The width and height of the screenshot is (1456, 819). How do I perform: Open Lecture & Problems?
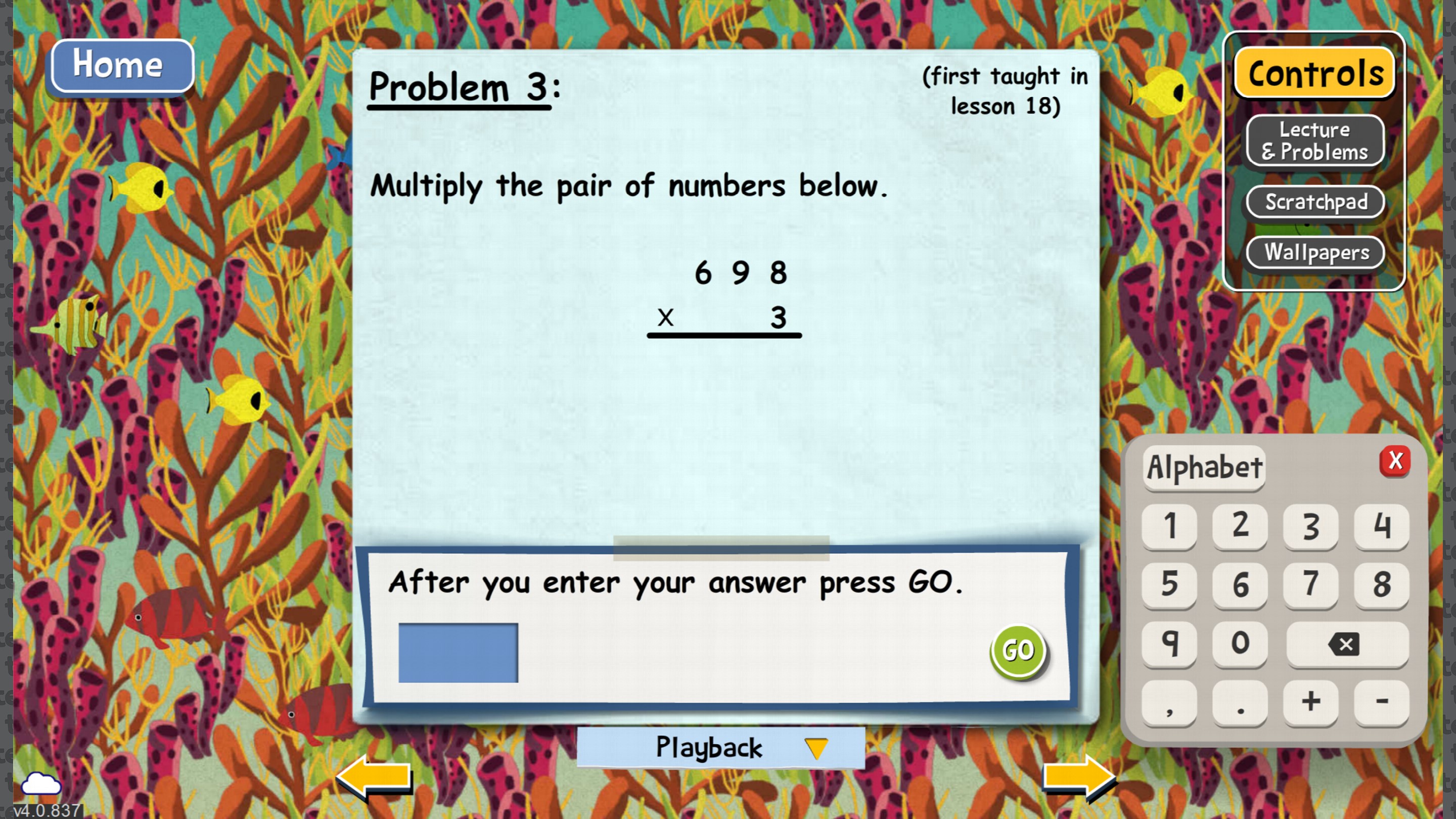tap(1314, 141)
